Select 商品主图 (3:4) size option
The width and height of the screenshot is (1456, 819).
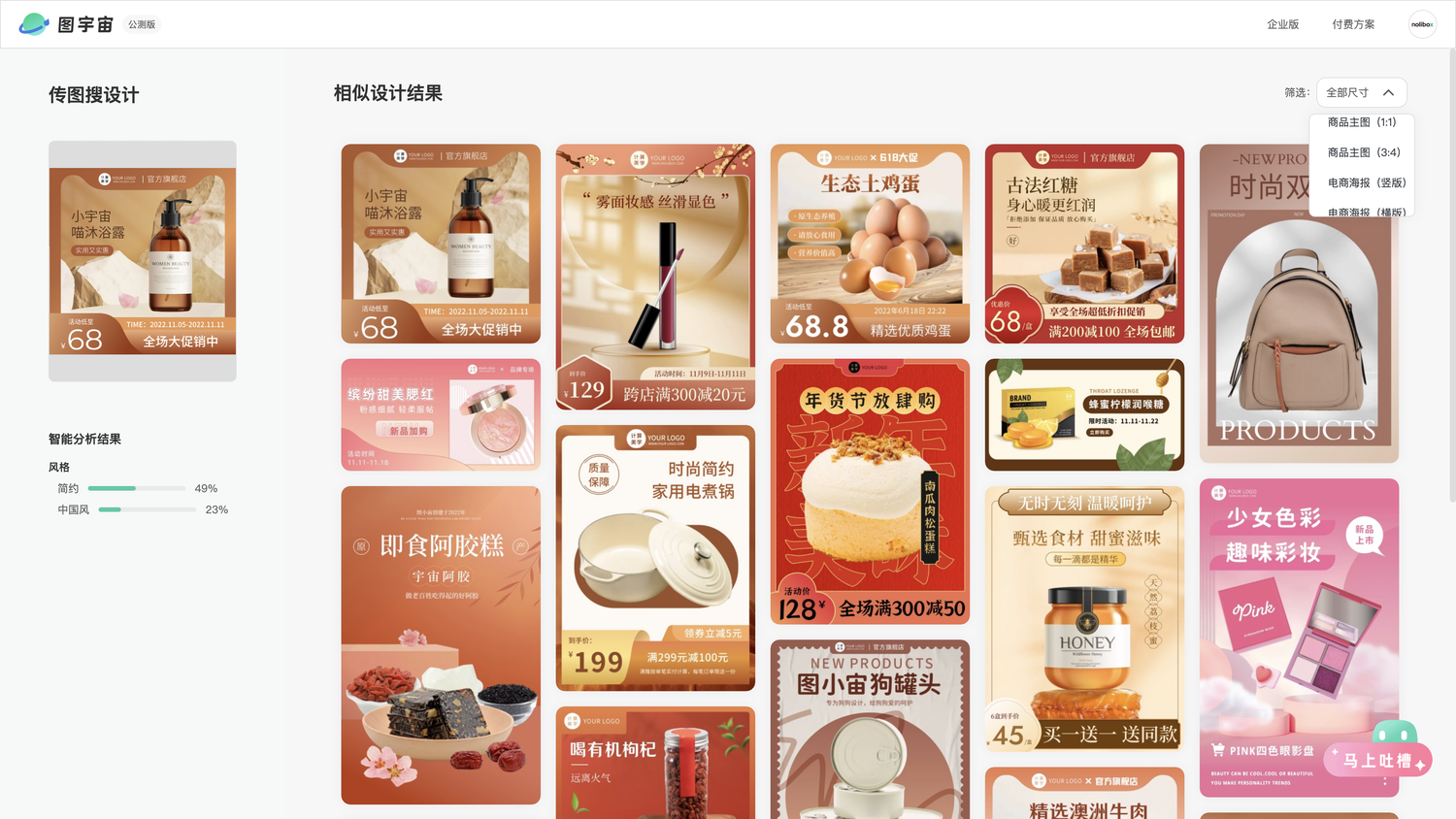(x=1363, y=152)
